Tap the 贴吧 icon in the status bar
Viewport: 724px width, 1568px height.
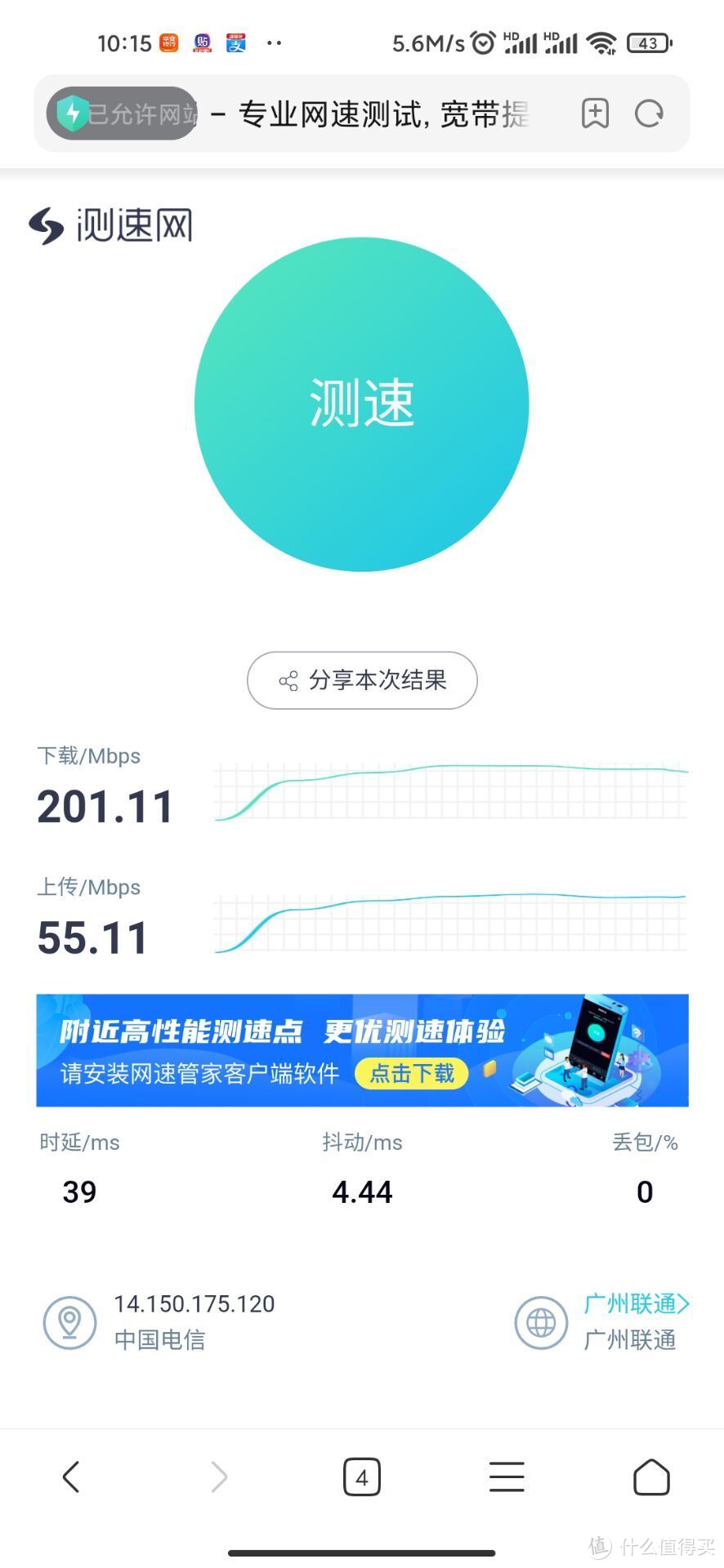(201, 42)
